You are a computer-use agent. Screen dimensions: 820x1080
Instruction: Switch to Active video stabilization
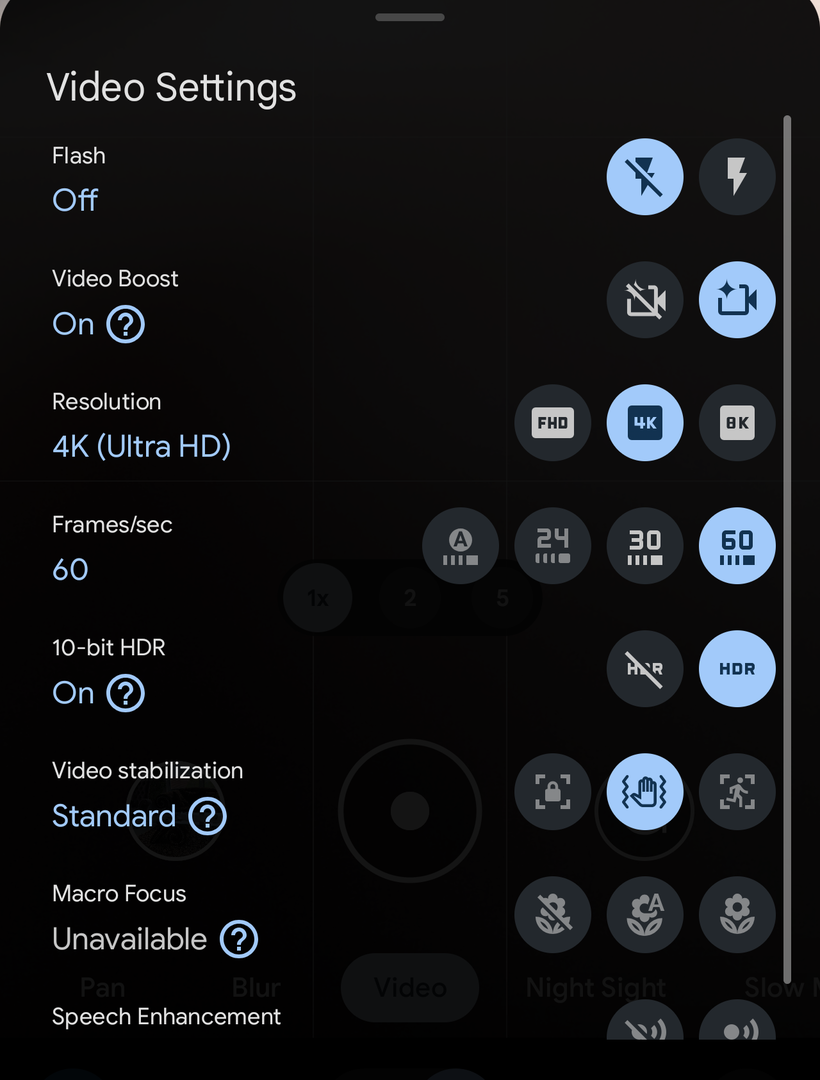(737, 792)
